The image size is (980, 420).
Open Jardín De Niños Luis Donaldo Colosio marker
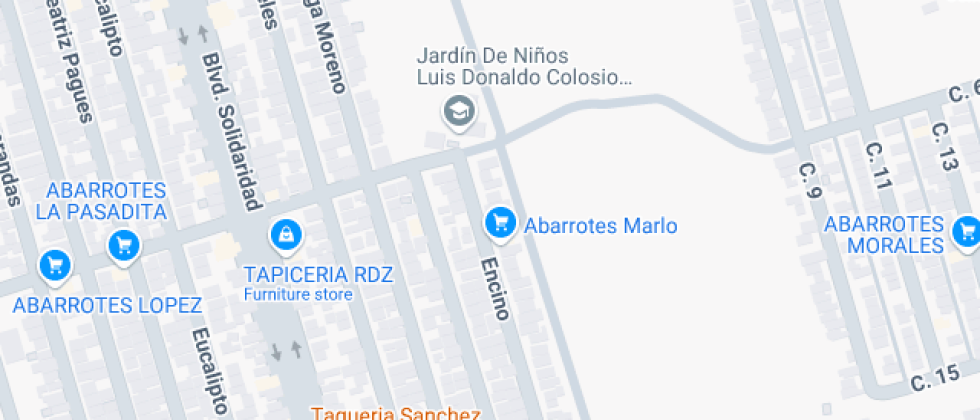point(459,111)
